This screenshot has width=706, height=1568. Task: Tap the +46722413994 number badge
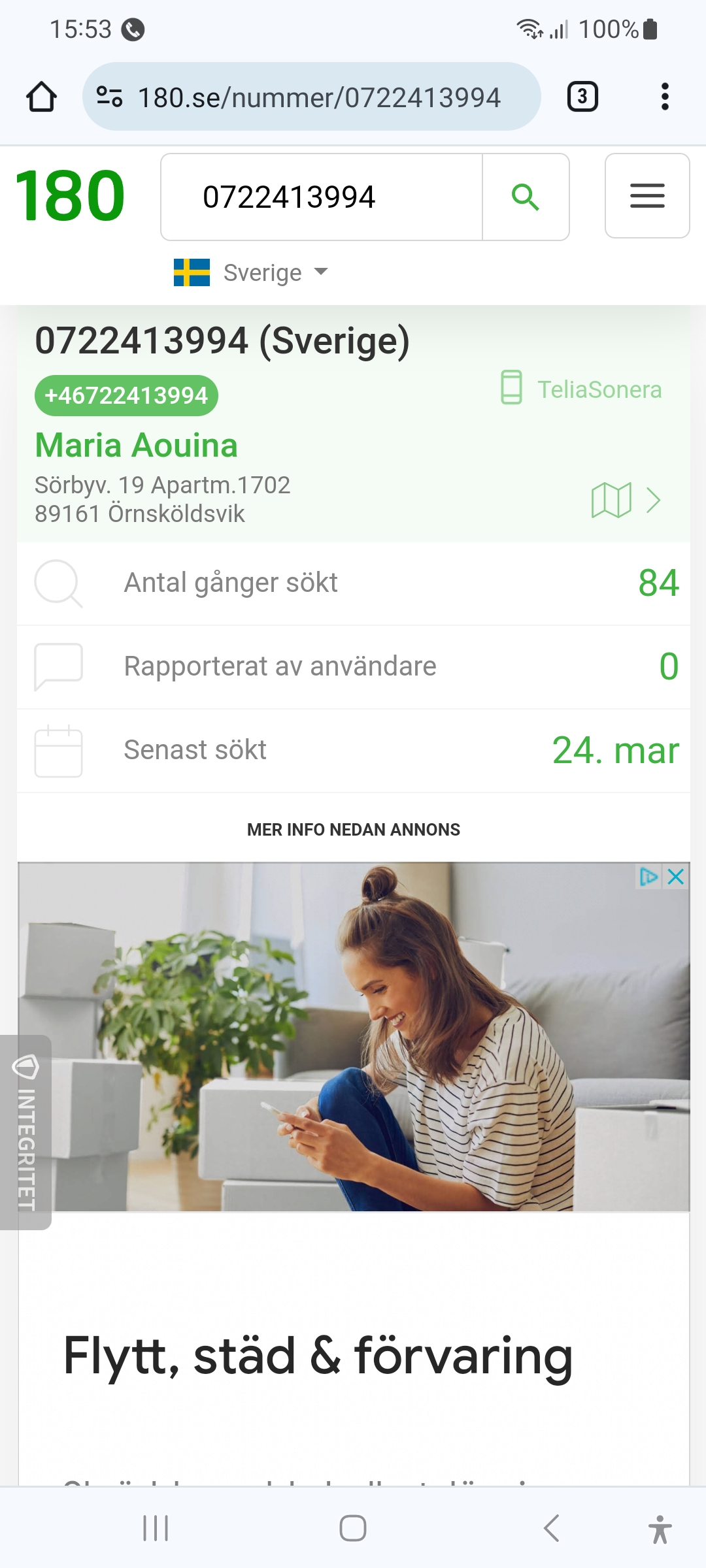126,395
